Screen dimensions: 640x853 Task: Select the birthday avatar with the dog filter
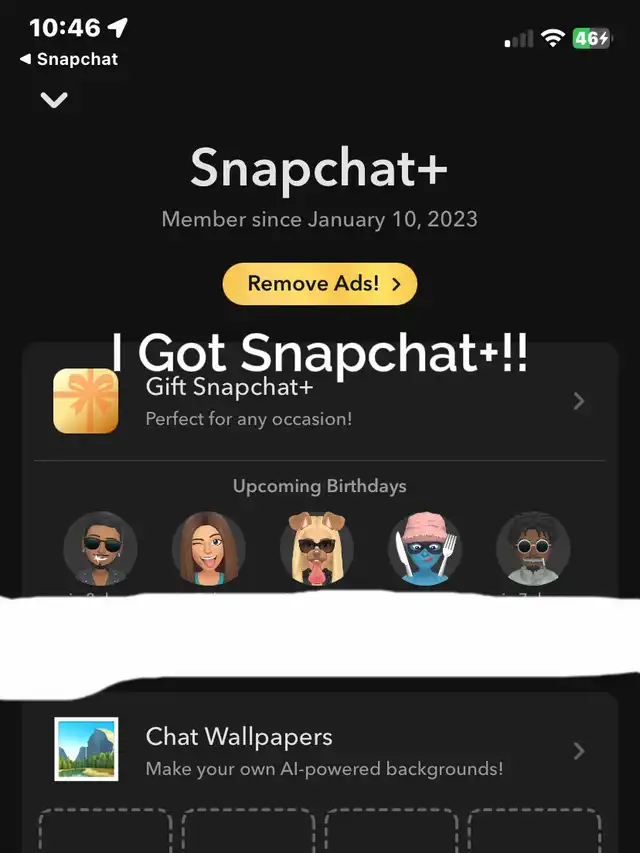tap(317, 549)
